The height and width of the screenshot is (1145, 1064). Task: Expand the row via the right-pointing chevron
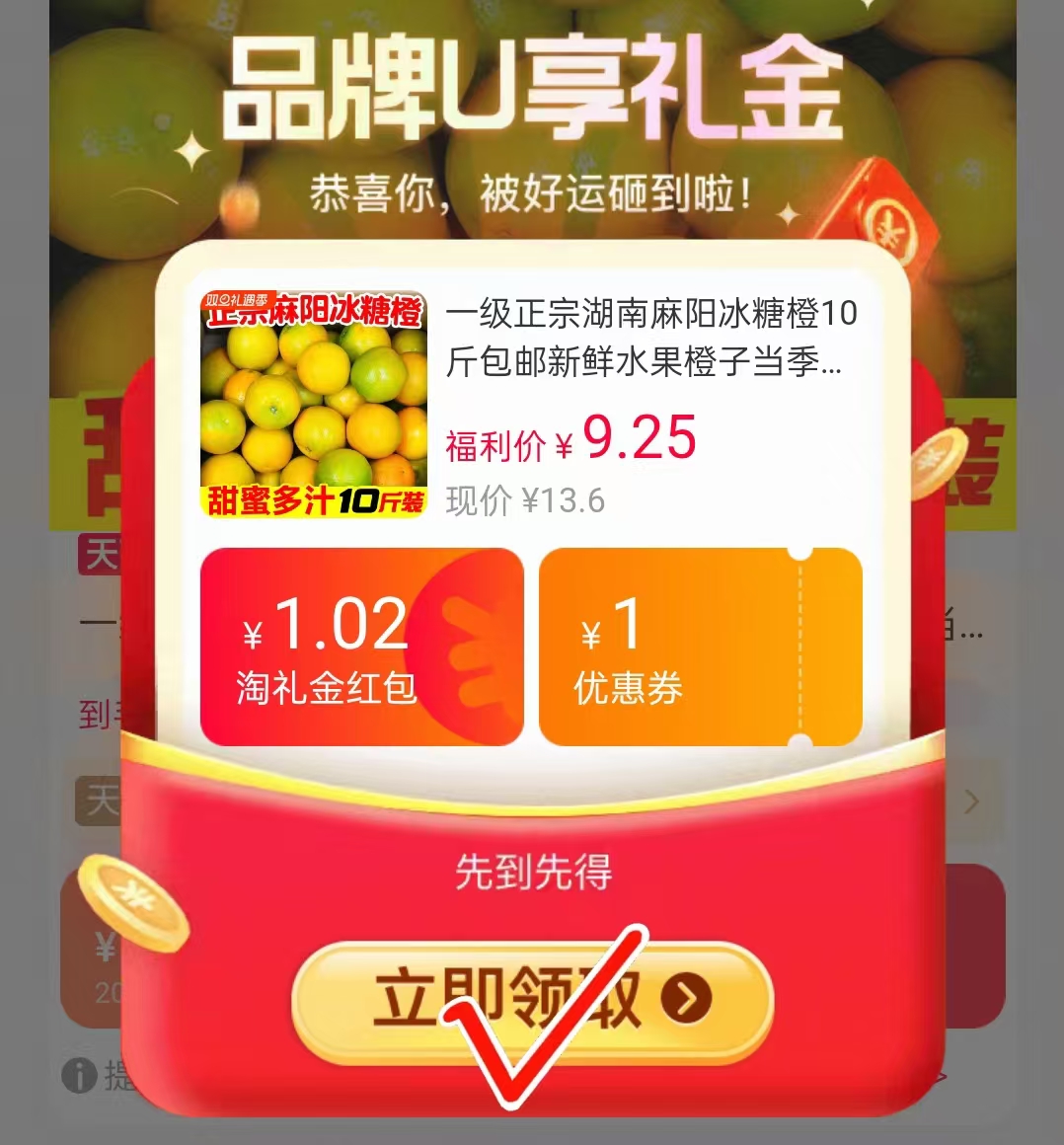(971, 801)
